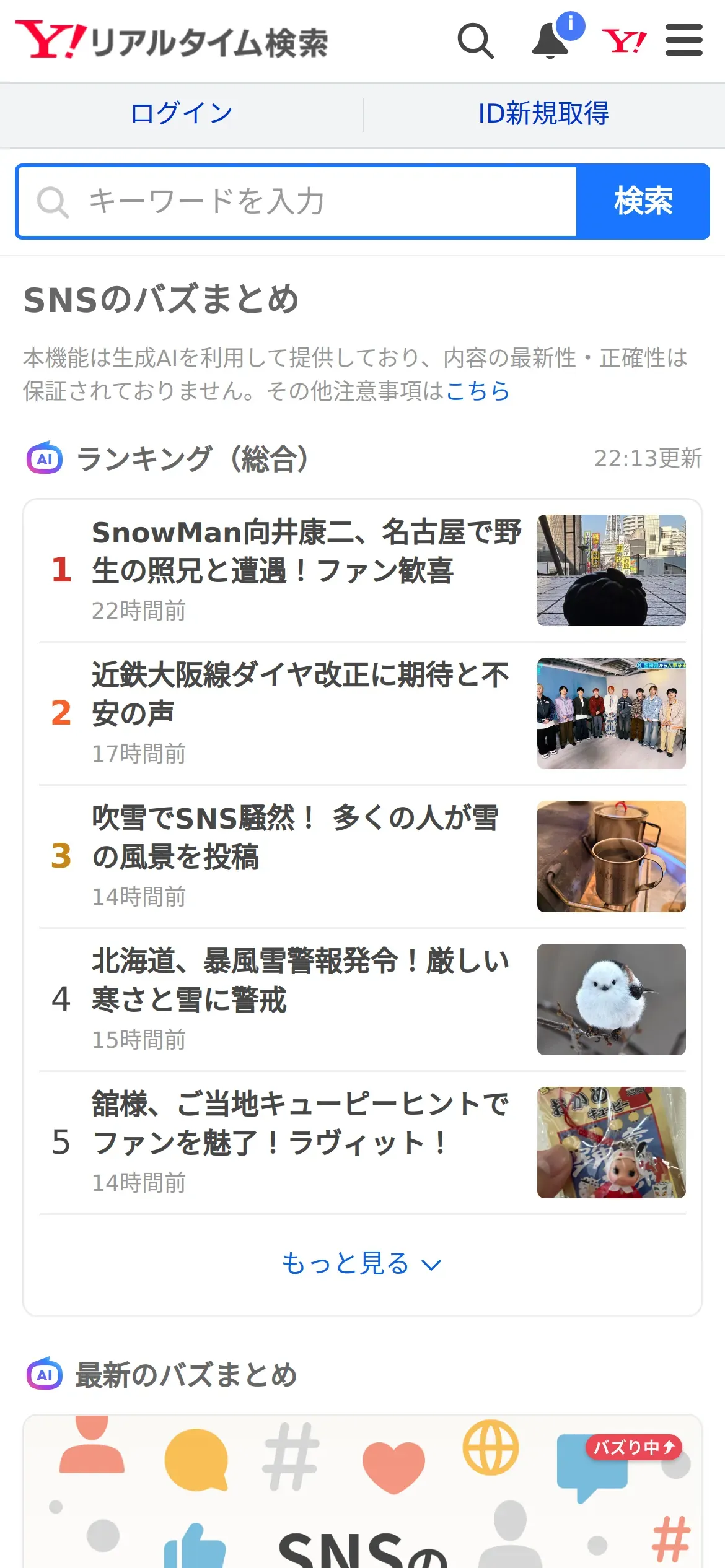Expand ranking with もっと見る
This screenshot has height=1568, width=725.
click(362, 1264)
